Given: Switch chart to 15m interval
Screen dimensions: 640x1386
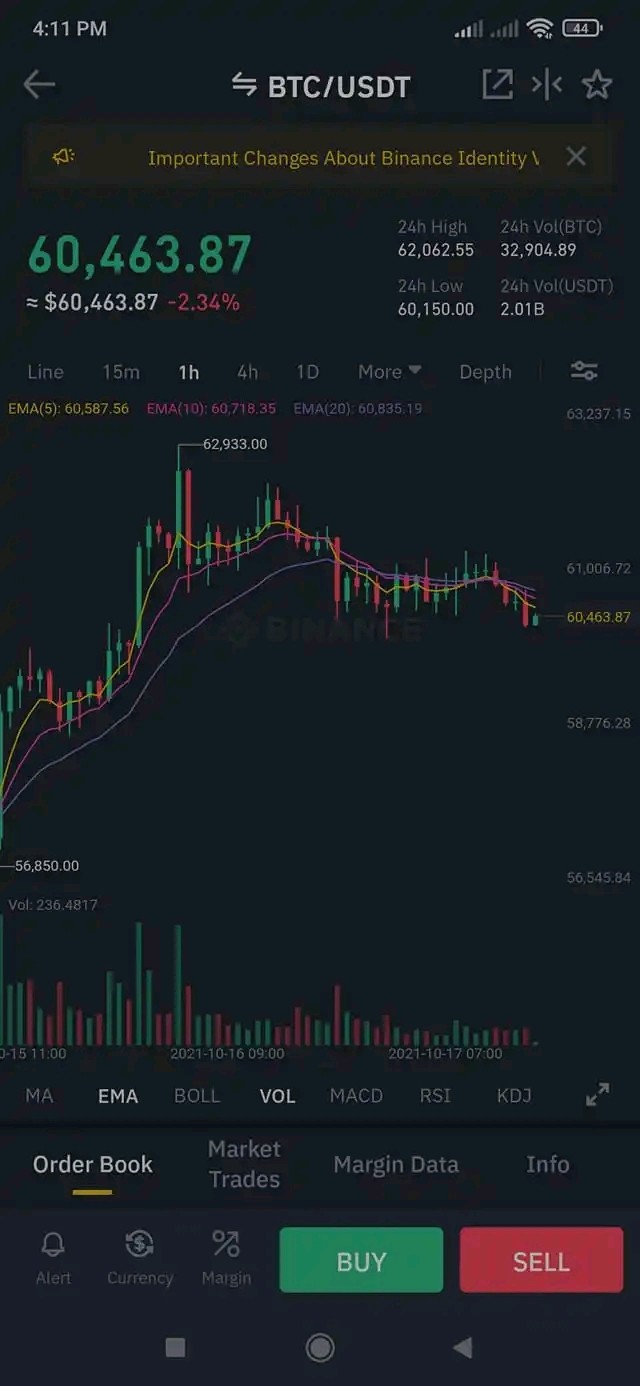Looking at the screenshot, I should point(121,372).
